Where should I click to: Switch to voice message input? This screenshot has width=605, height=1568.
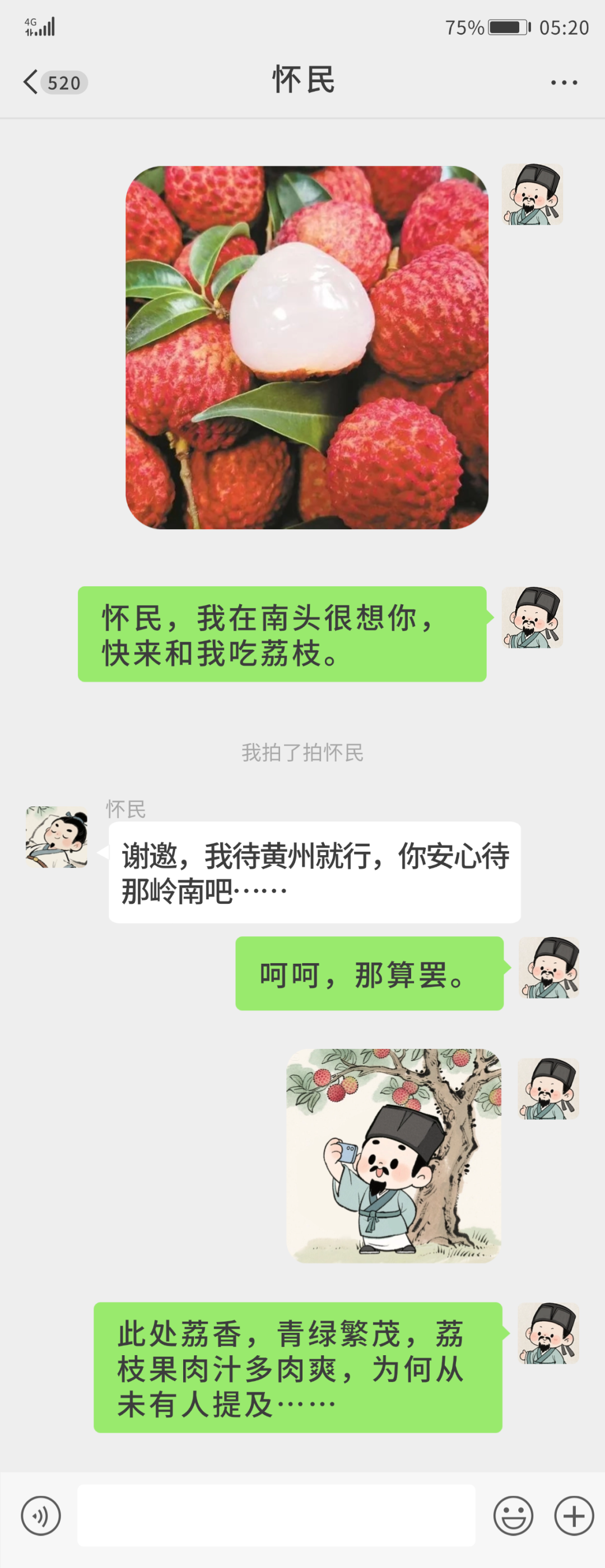41,1515
